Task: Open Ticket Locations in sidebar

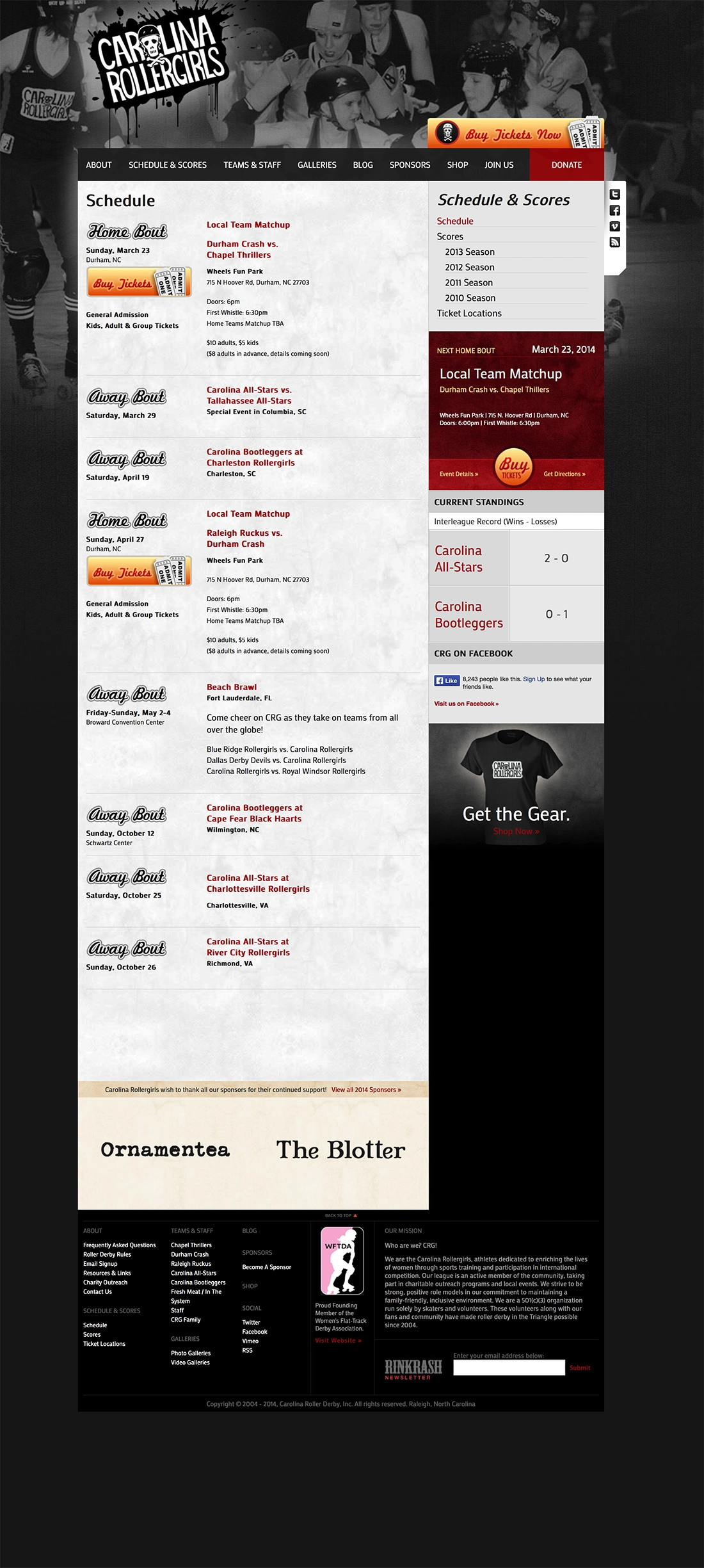Action: click(x=469, y=313)
